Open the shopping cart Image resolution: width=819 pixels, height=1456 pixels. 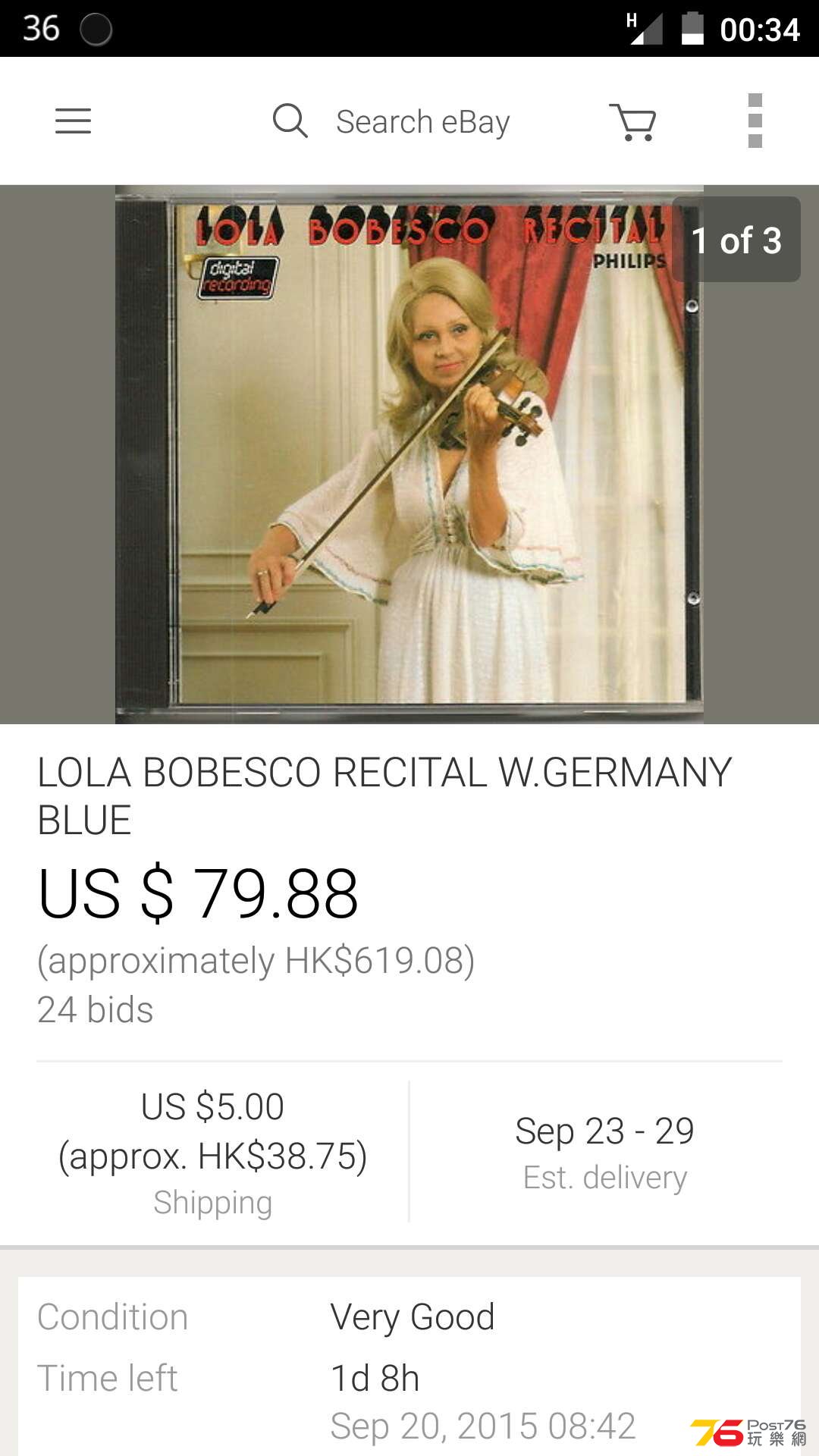point(633,121)
